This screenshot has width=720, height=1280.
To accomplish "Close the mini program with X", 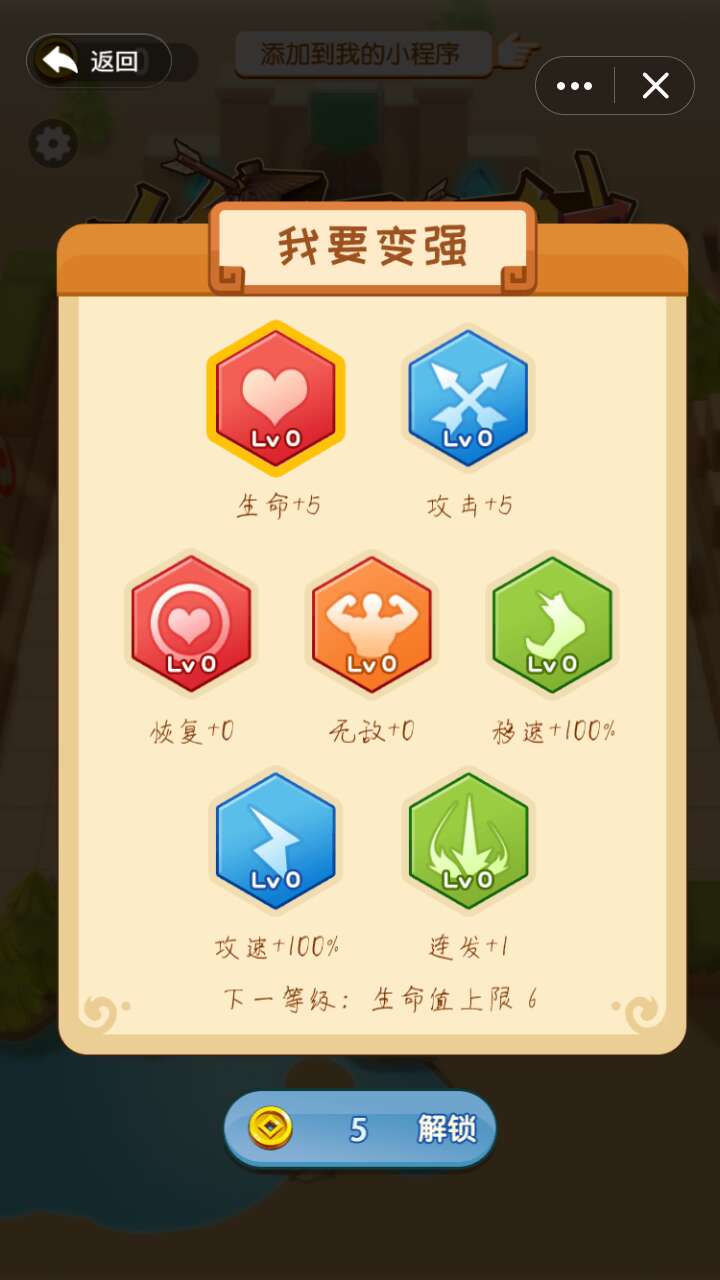I will [655, 86].
